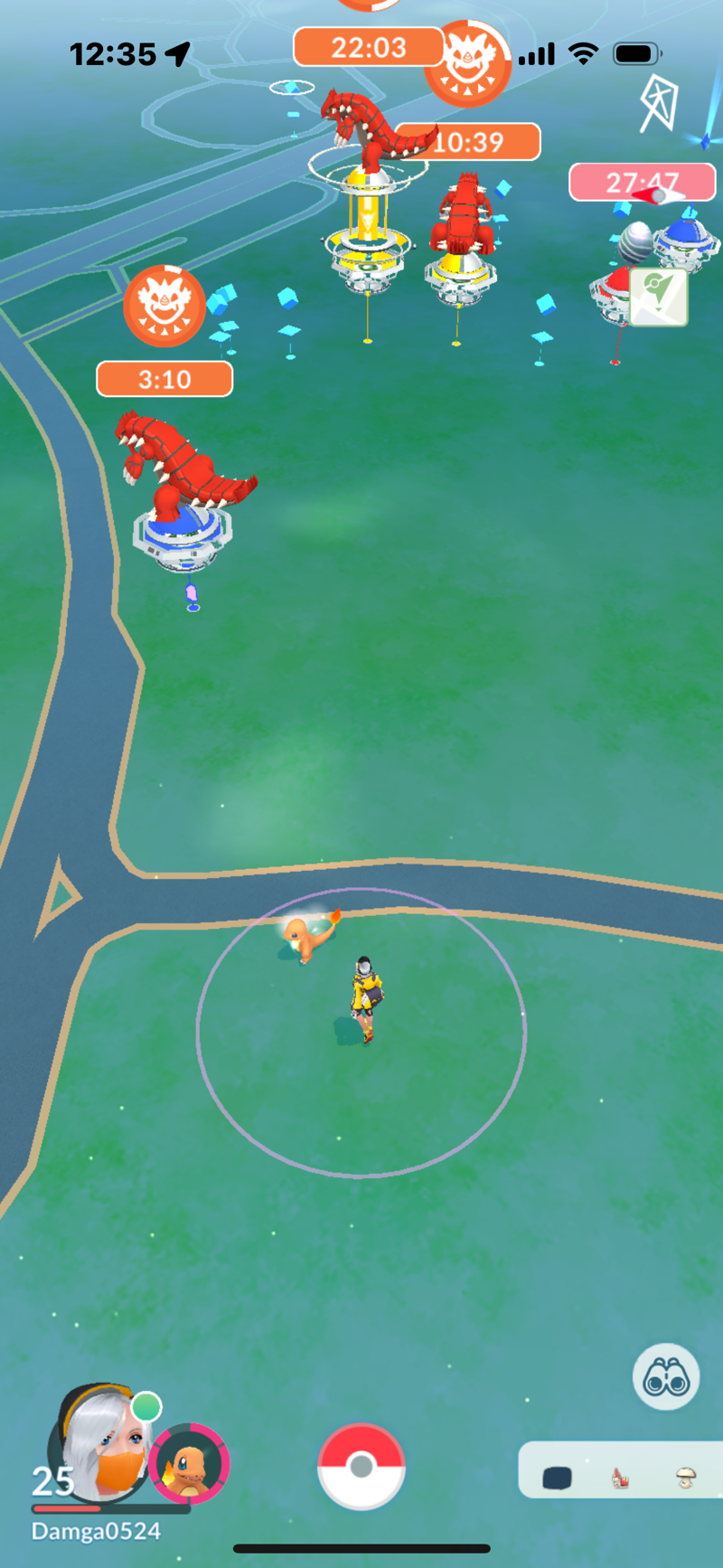Viewport: 723px width, 1568px height.
Task: Tap the Groudon raid gym with 3:10 timer
Action: coord(183,491)
